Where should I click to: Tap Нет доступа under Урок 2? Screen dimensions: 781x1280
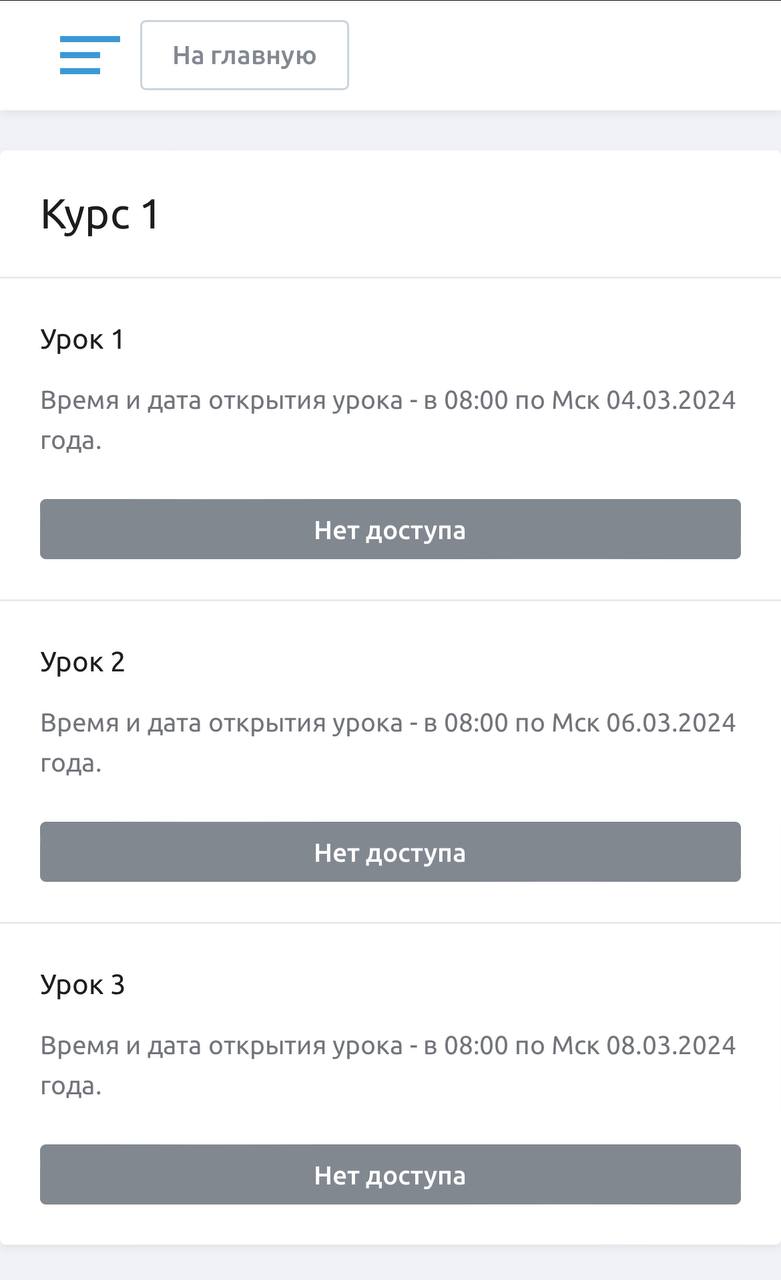click(390, 852)
